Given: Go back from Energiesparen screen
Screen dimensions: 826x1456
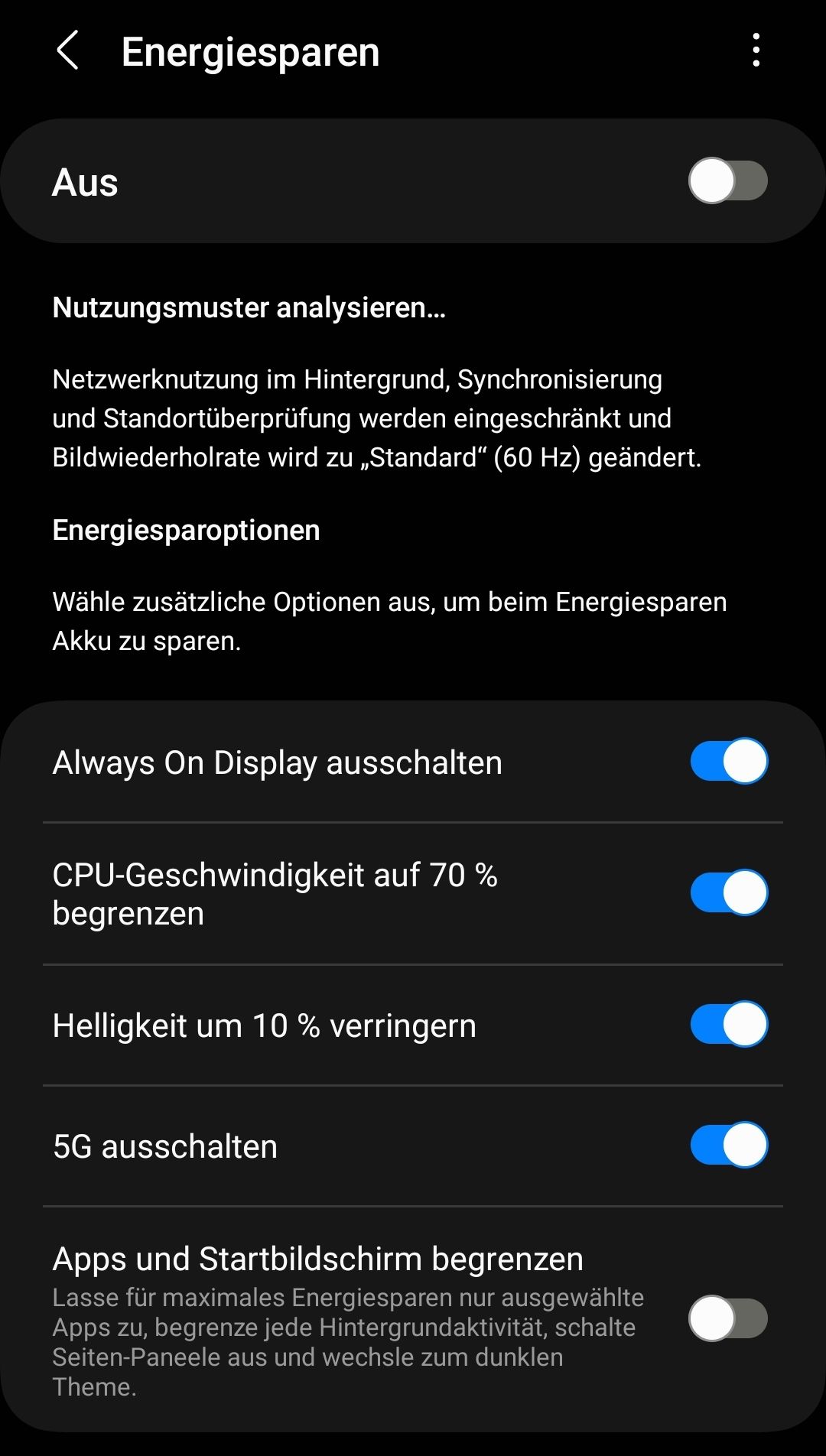Looking at the screenshot, I should pos(68,51).
